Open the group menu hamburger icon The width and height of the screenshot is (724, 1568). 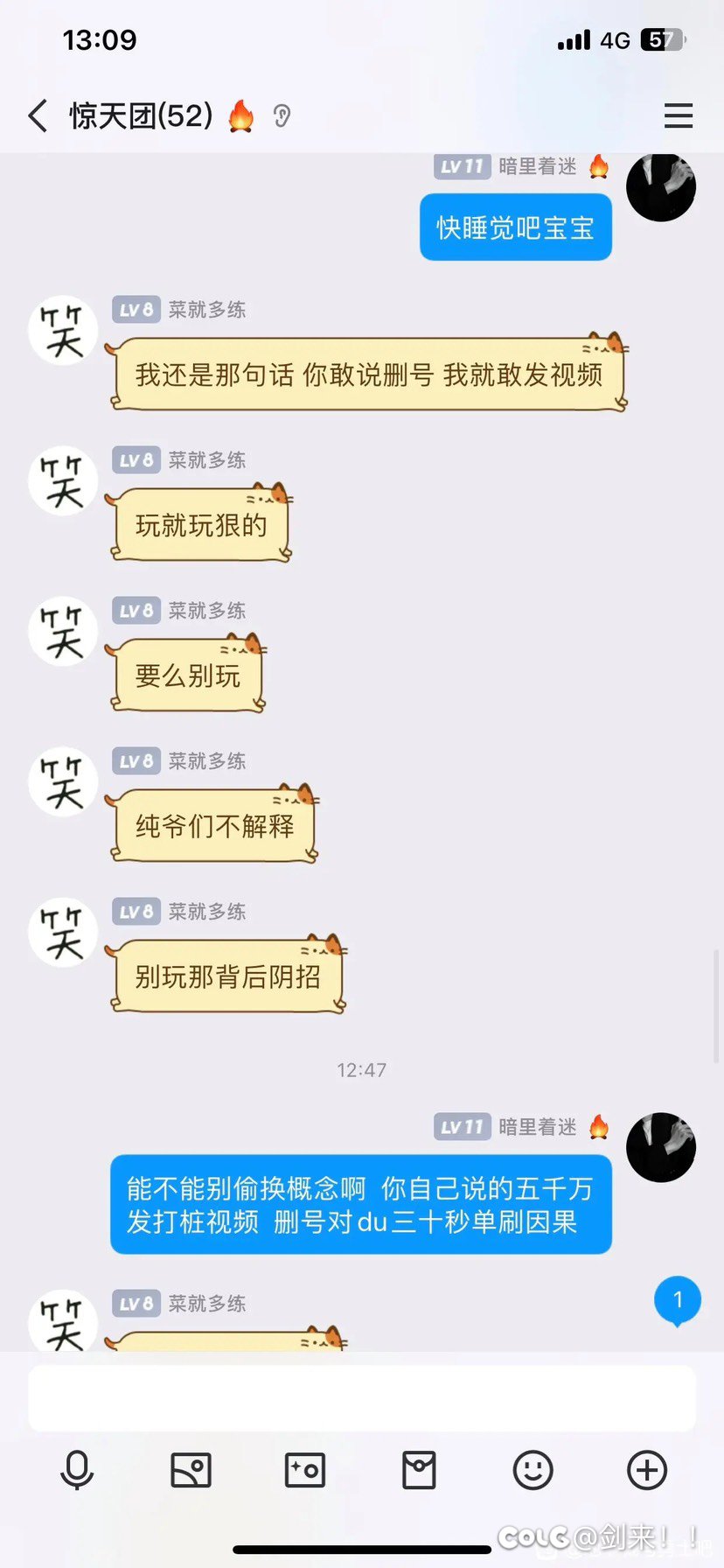pos(679,115)
